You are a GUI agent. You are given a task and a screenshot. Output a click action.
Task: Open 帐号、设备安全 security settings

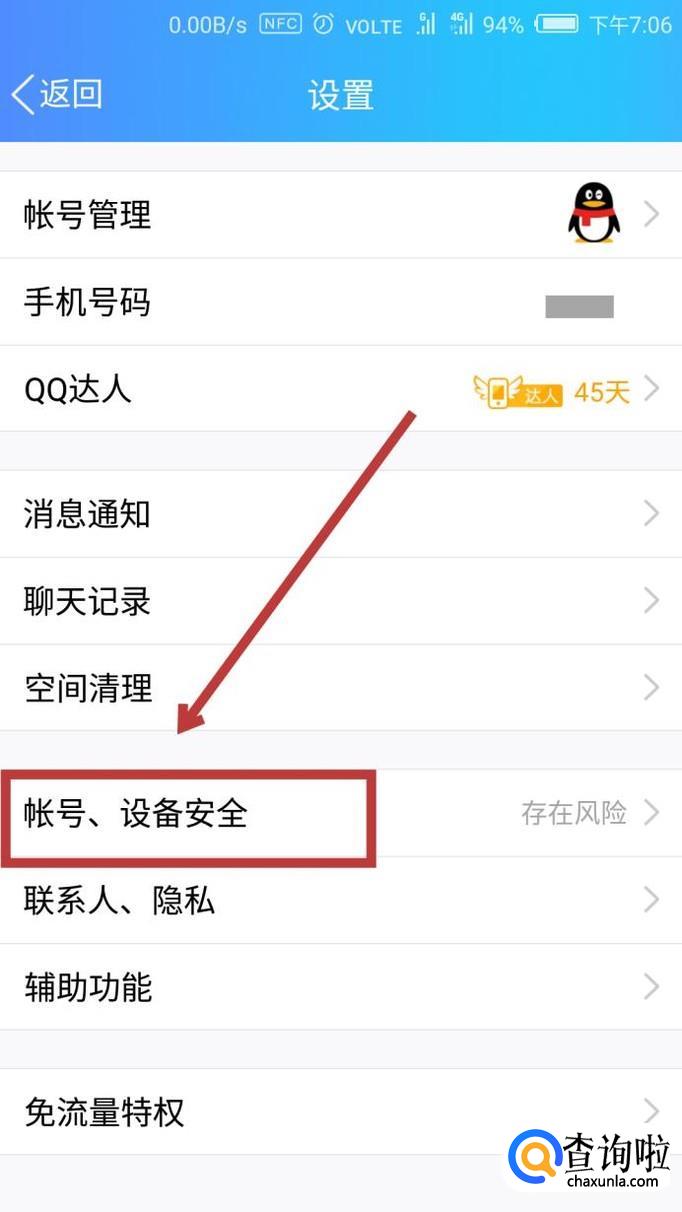(x=340, y=813)
